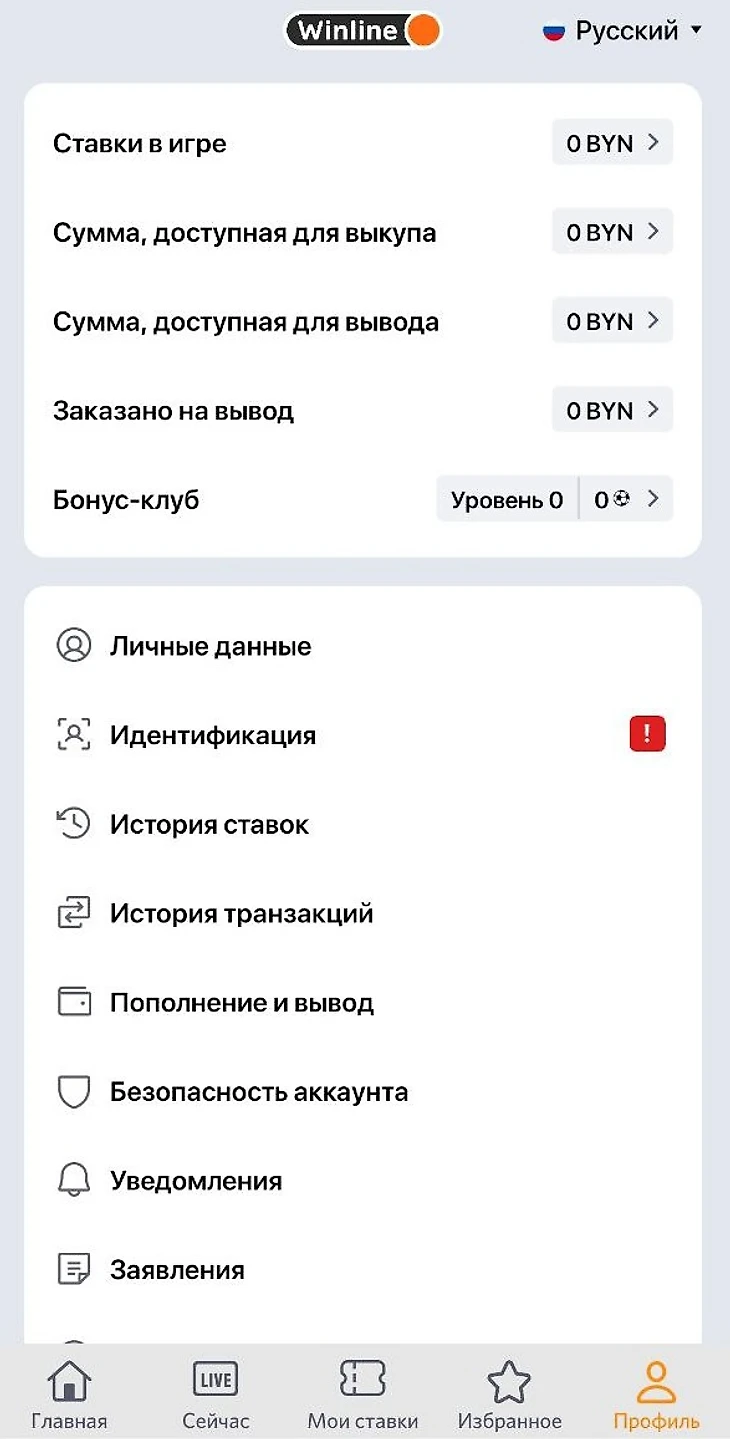Open Безопасность аккаунта settings
730x1439 pixels.
tap(258, 1092)
